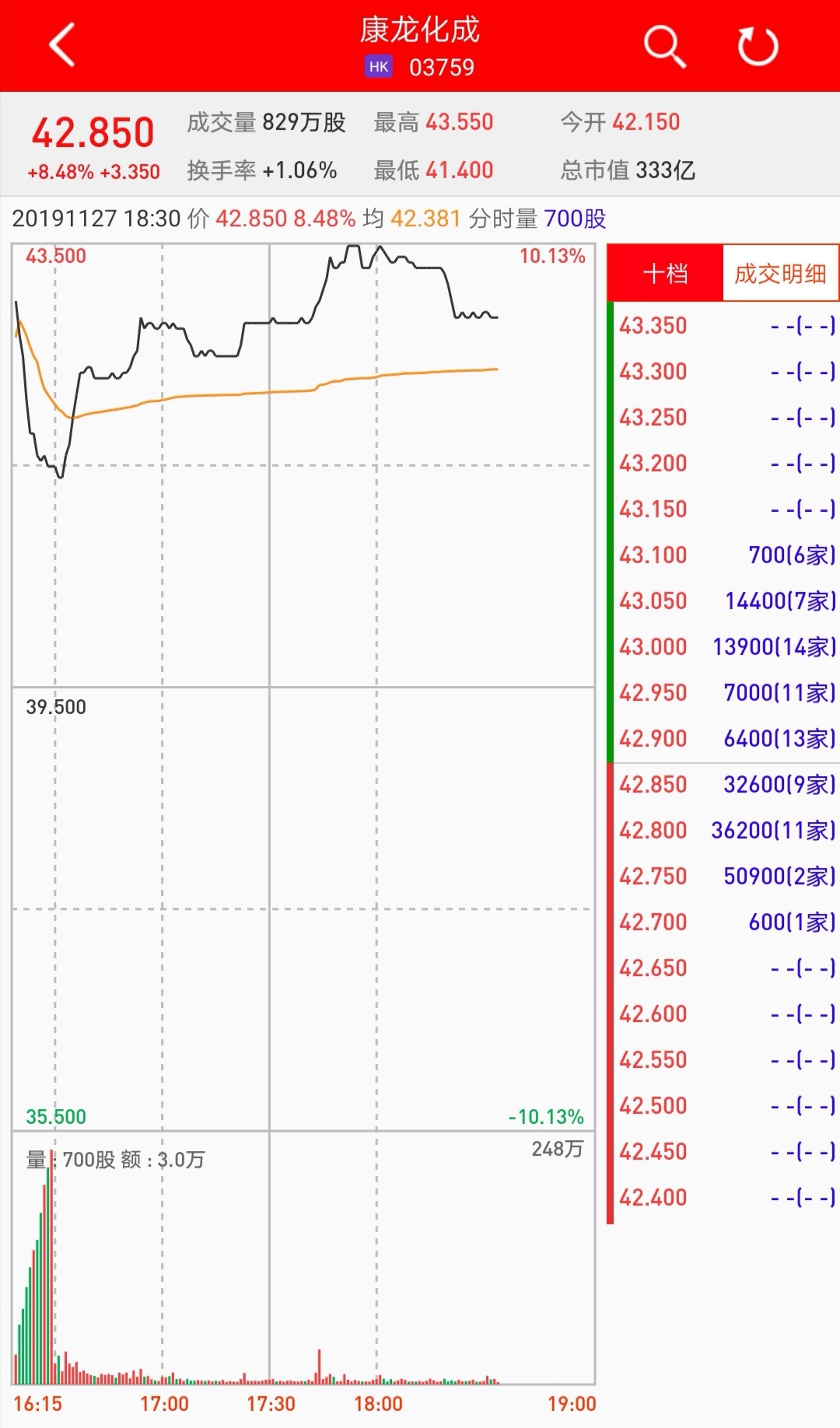
Task: Refresh the quote data
Action: click(758, 46)
